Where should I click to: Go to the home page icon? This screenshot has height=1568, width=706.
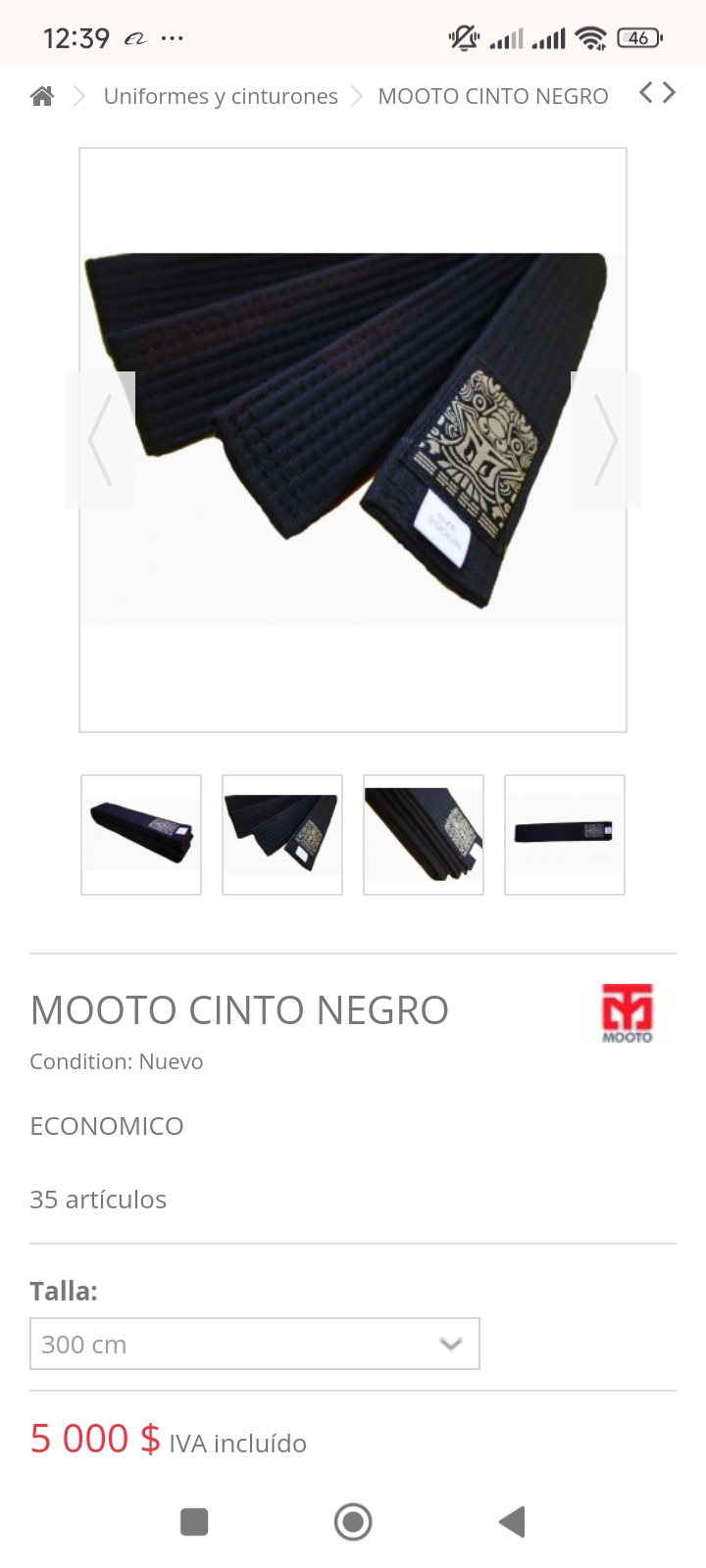(x=42, y=96)
